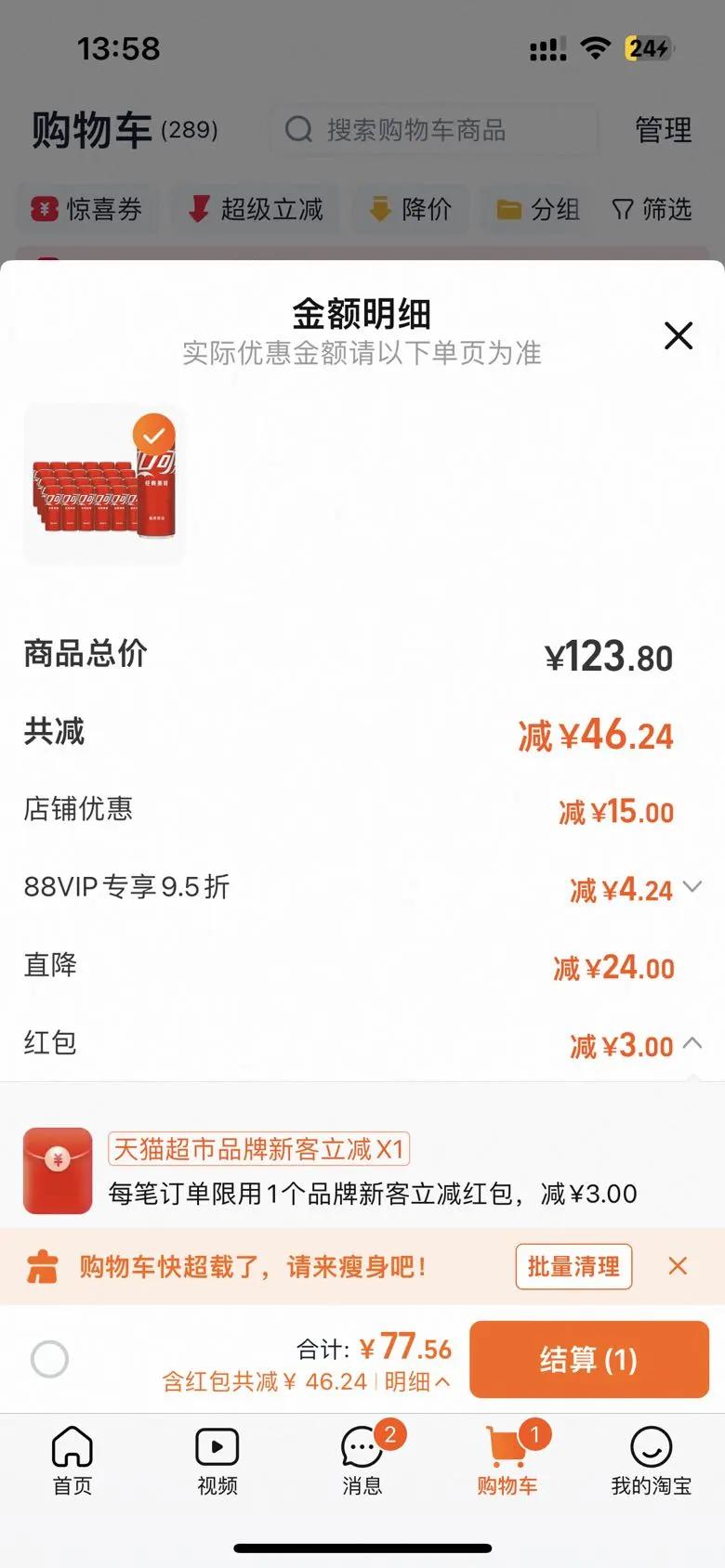
Task: Open the 购物车 cart tab
Action: pyautogui.click(x=507, y=1460)
